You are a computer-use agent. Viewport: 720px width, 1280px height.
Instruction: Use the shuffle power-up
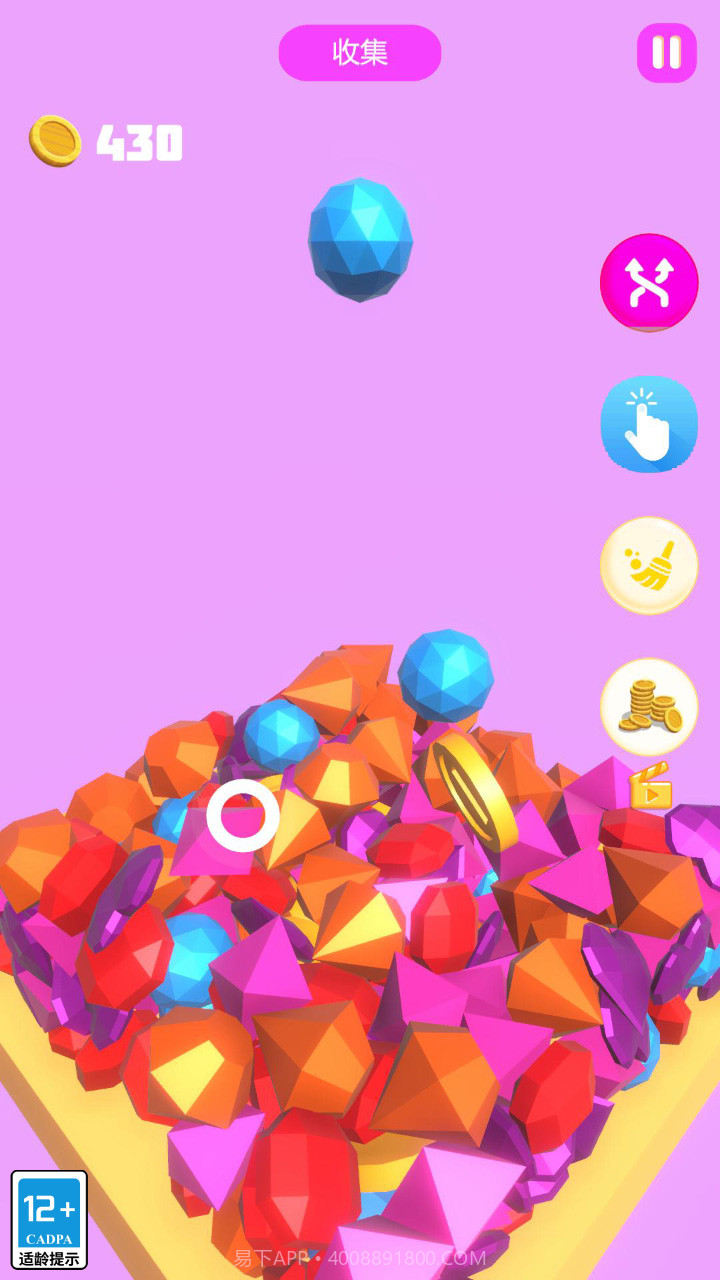point(649,283)
